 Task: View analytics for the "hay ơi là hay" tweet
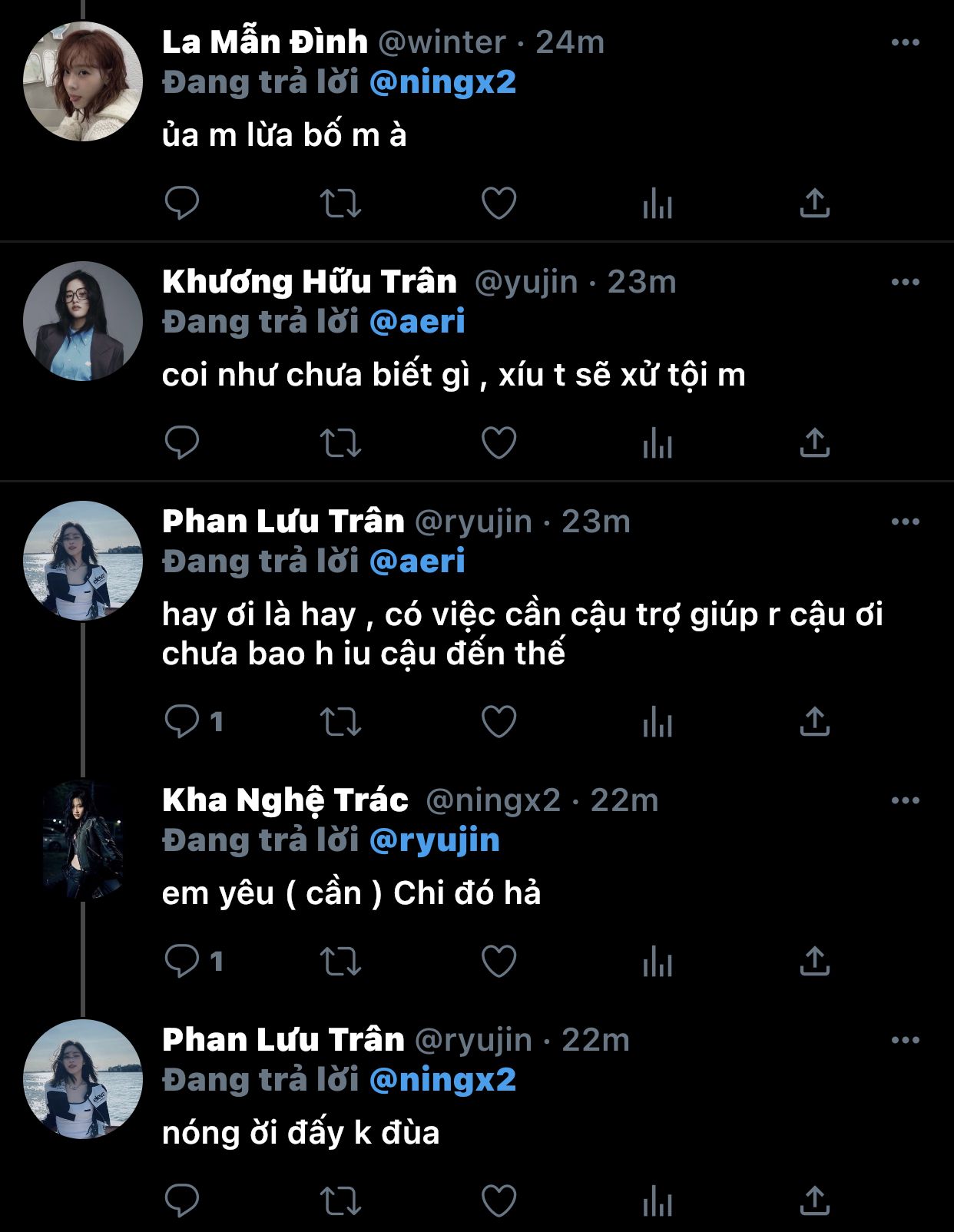click(x=658, y=722)
